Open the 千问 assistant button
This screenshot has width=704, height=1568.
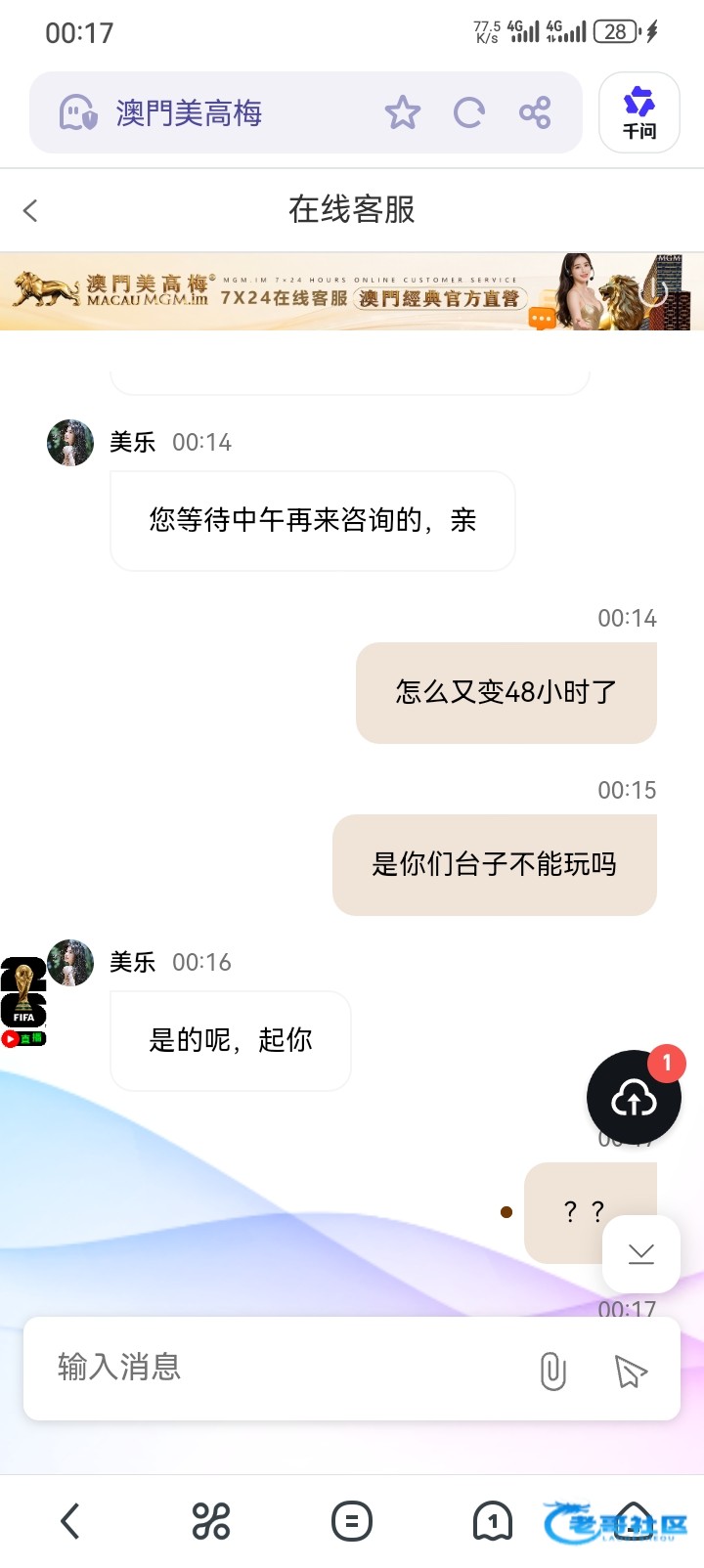coord(639,112)
